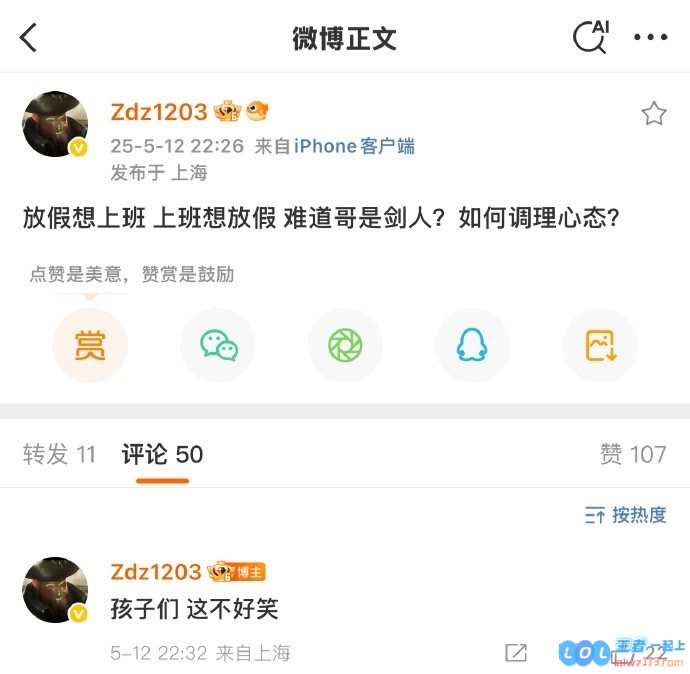Open commenter Zdz1203's avatar
This screenshot has height=674, width=690.
(55, 591)
